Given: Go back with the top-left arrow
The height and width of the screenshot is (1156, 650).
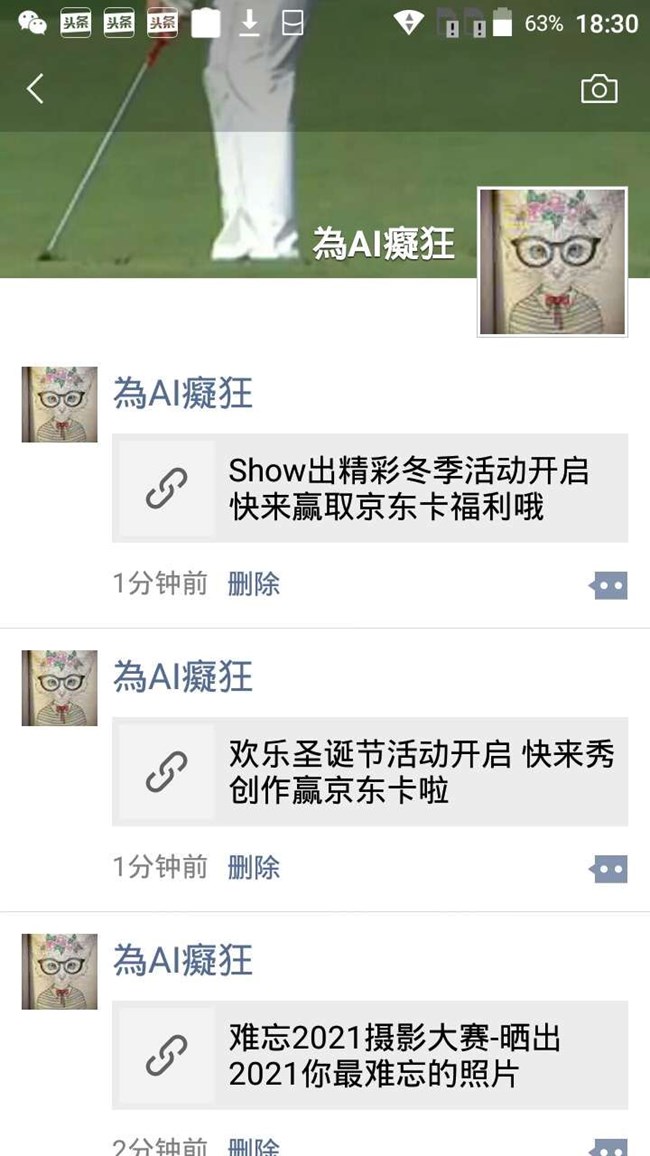Looking at the screenshot, I should 35,89.
